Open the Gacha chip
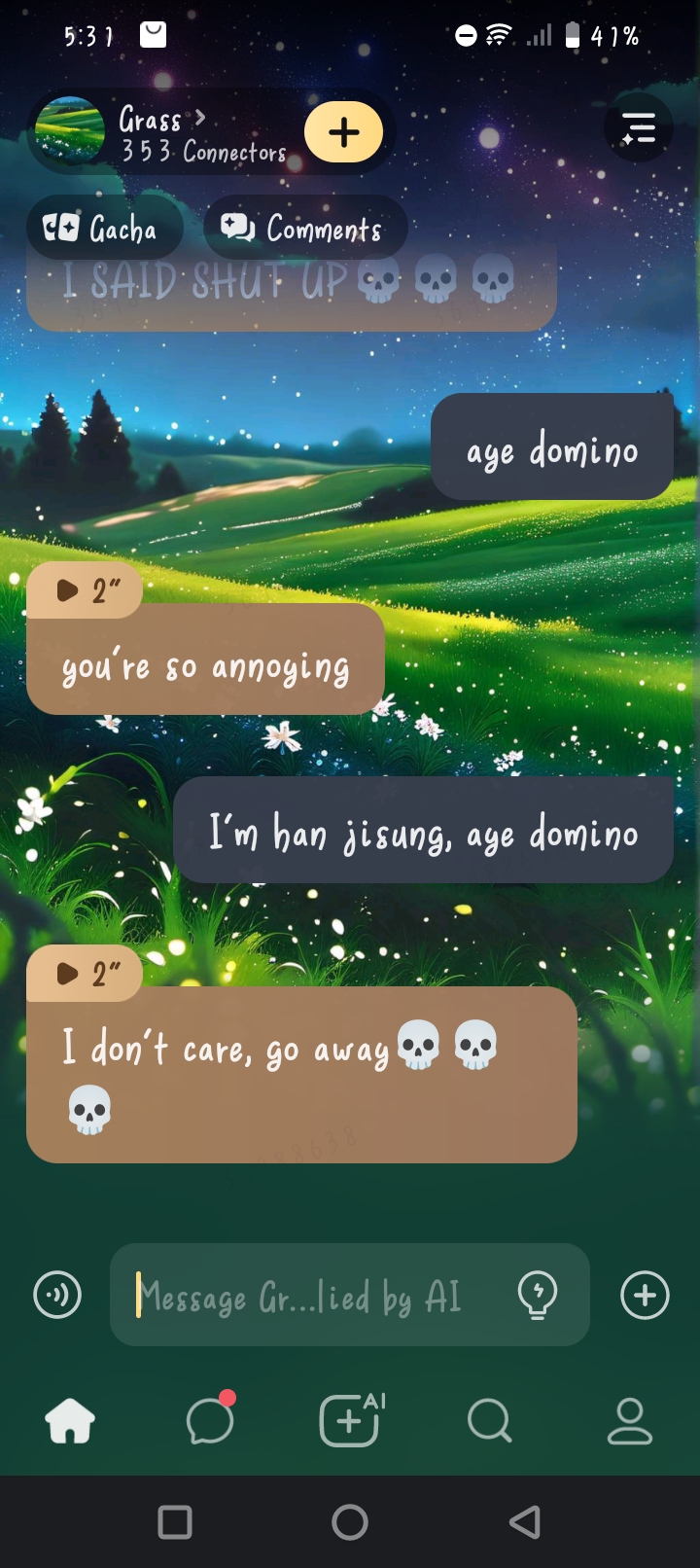Image resolution: width=700 pixels, height=1568 pixels. [102, 229]
